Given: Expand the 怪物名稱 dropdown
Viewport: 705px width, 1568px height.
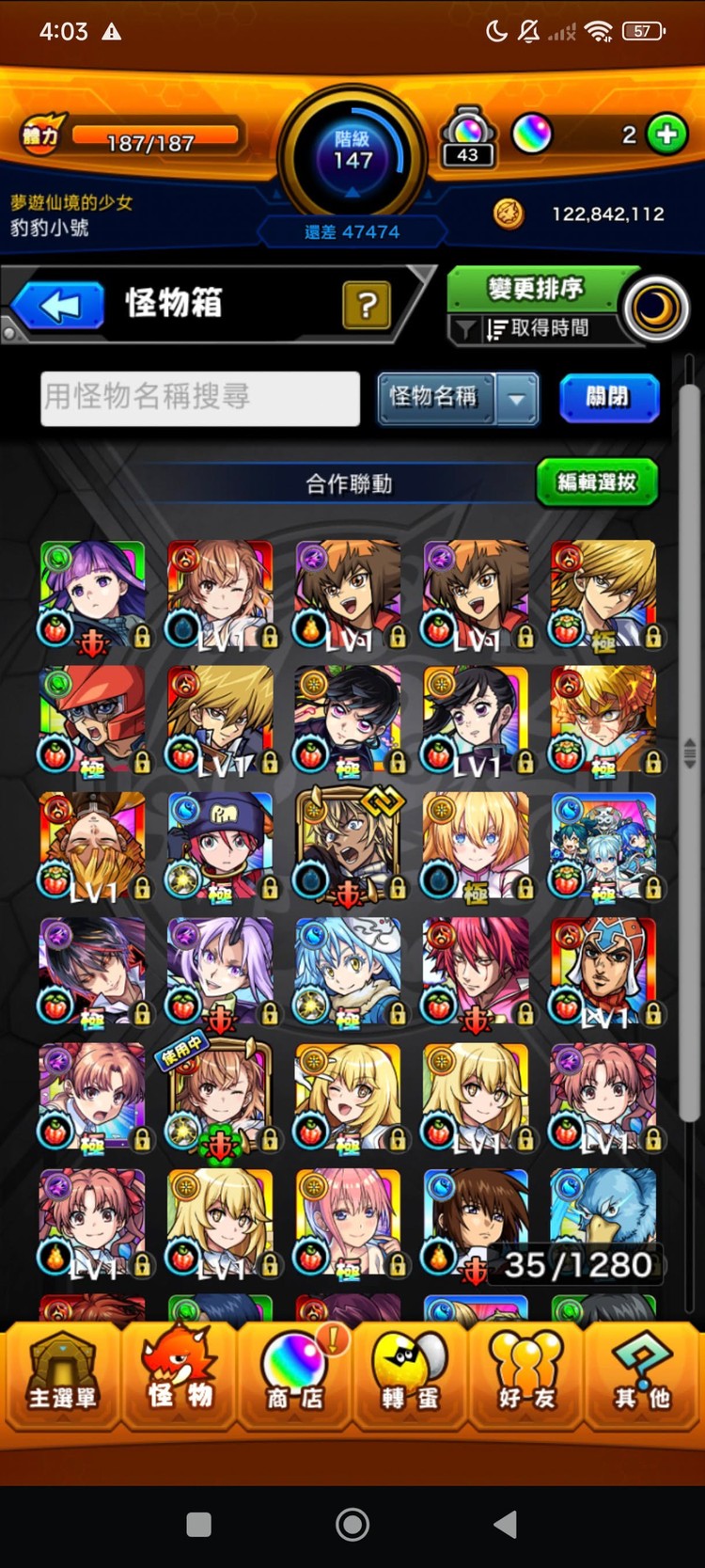Looking at the screenshot, I should point(517,398).
